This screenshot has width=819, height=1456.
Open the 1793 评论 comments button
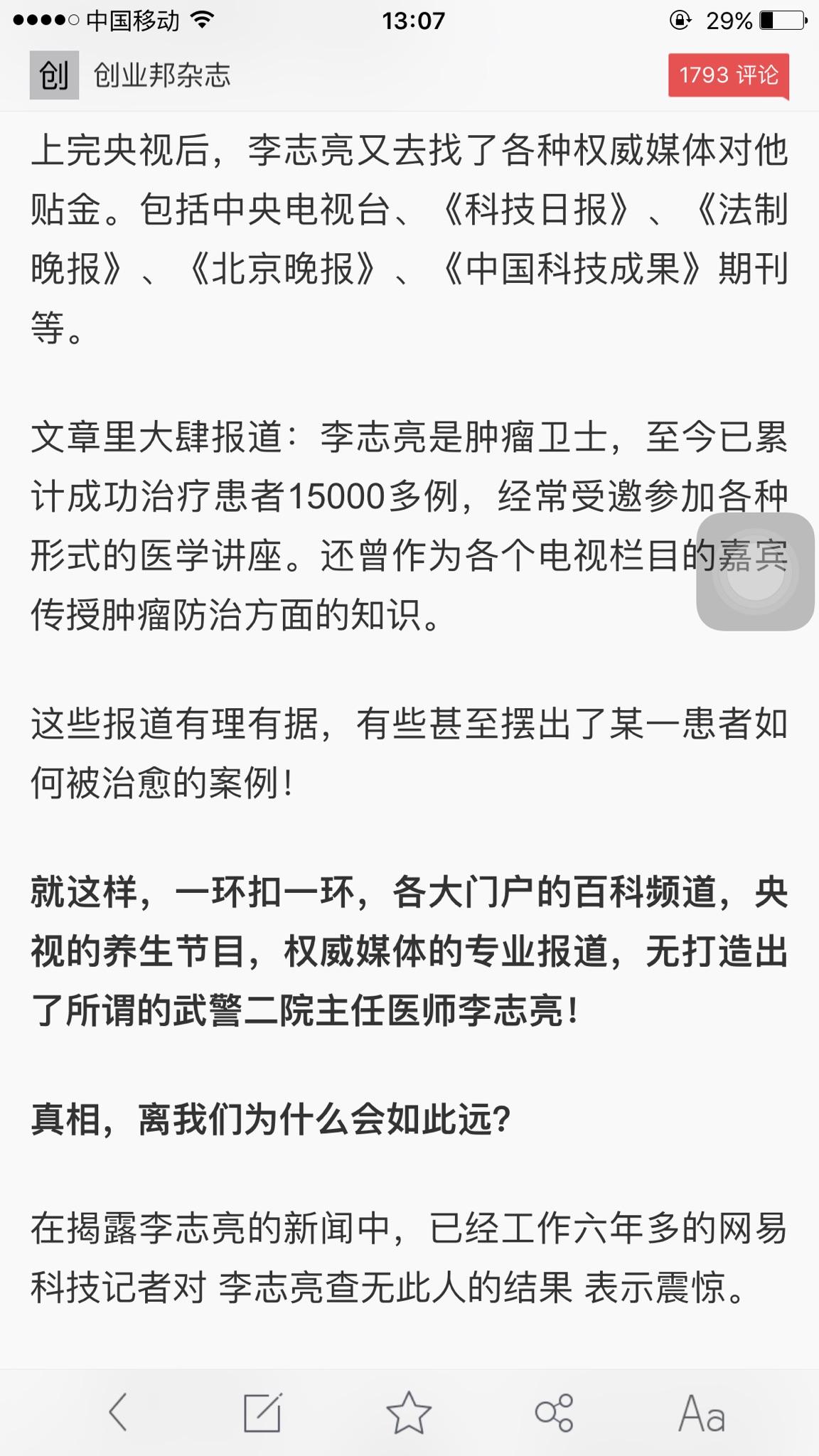pos(729,75)
